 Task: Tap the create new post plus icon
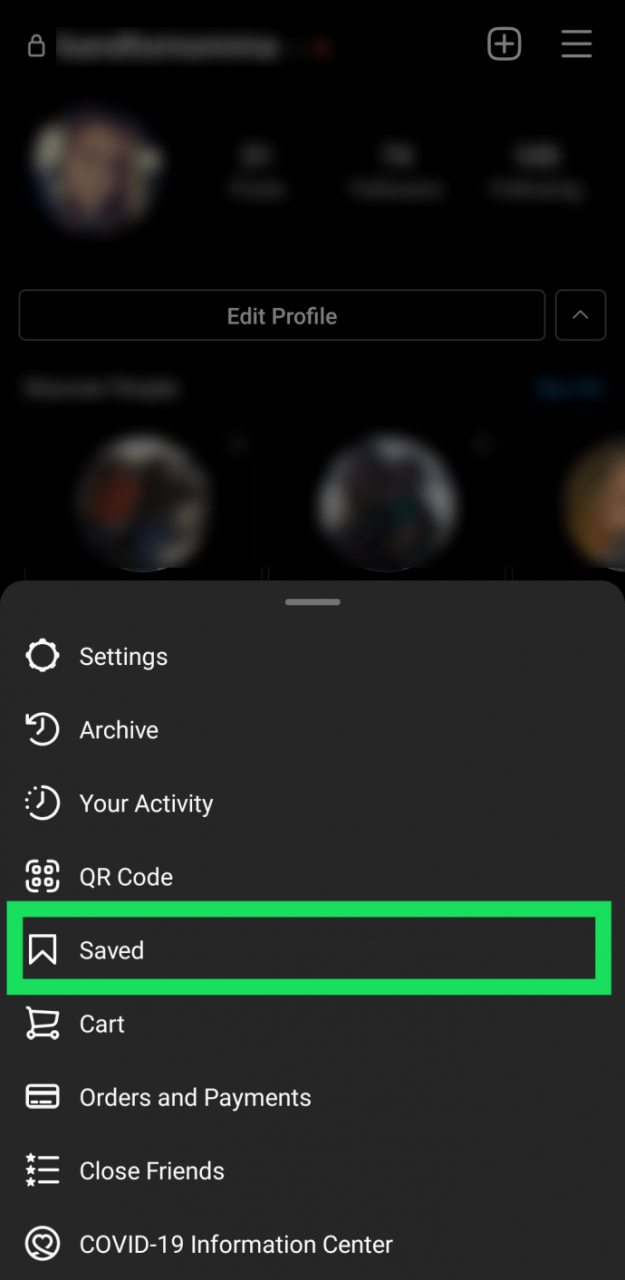click(x=504, y=44)
